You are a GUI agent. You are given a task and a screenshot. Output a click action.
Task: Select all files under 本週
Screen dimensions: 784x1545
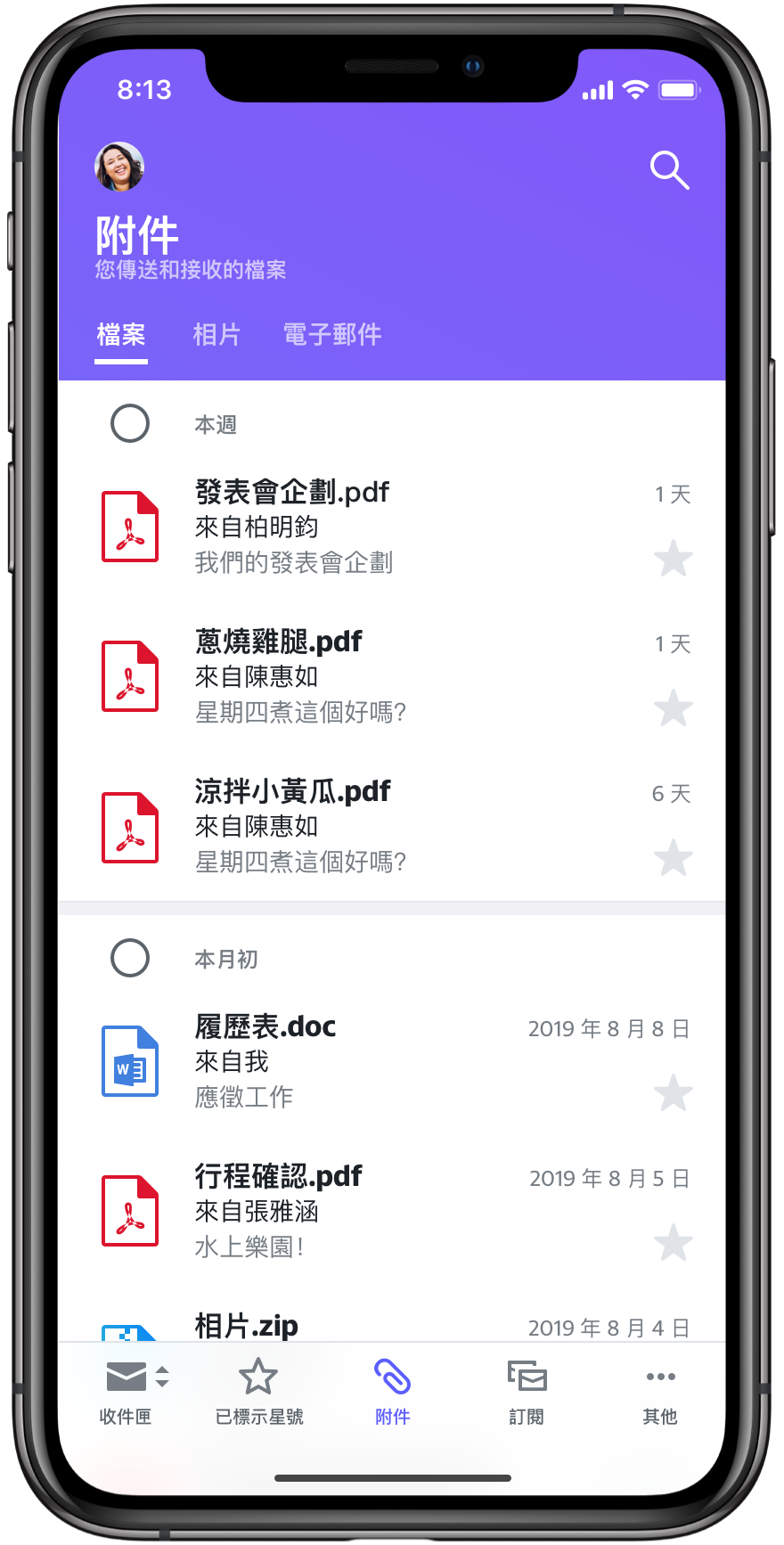130,423
